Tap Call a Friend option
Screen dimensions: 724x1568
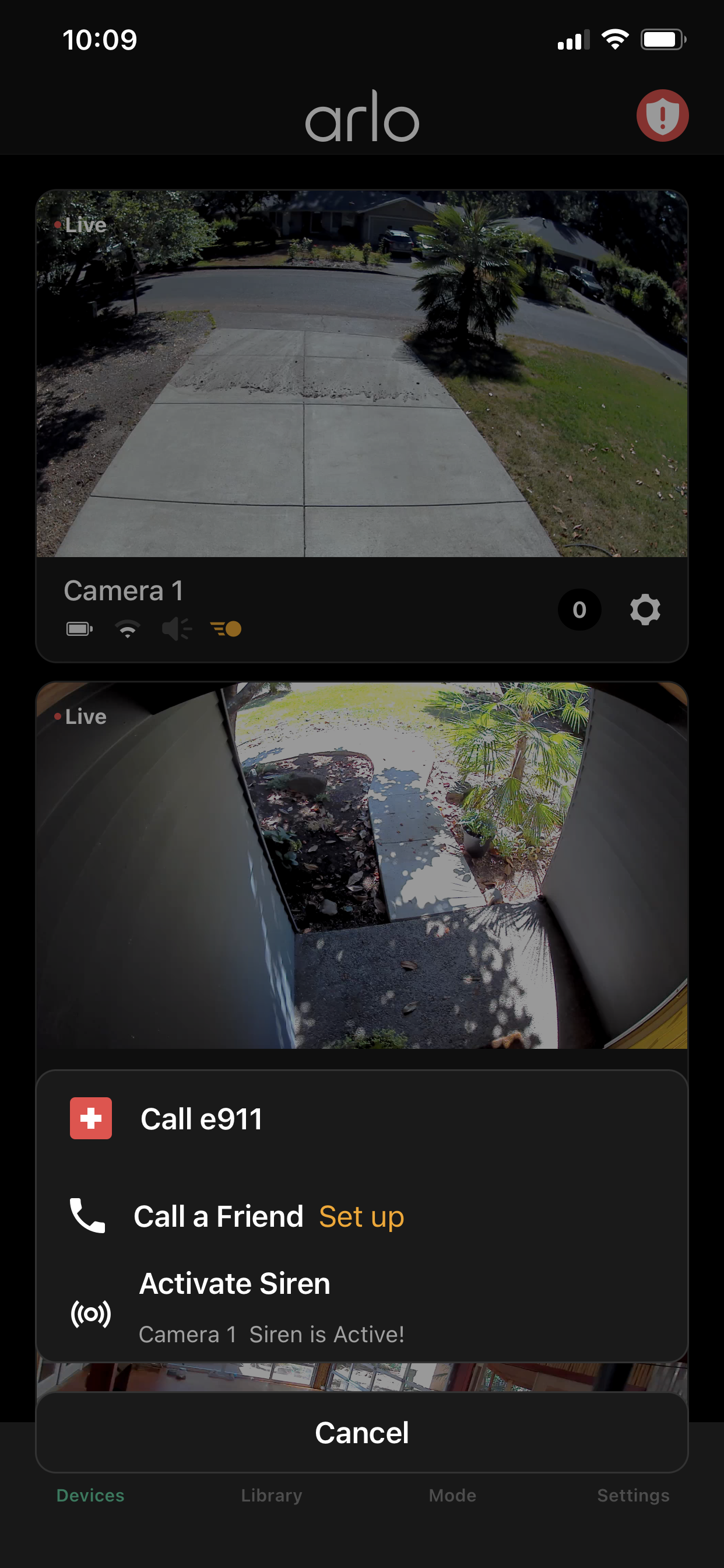point(361,1216)
